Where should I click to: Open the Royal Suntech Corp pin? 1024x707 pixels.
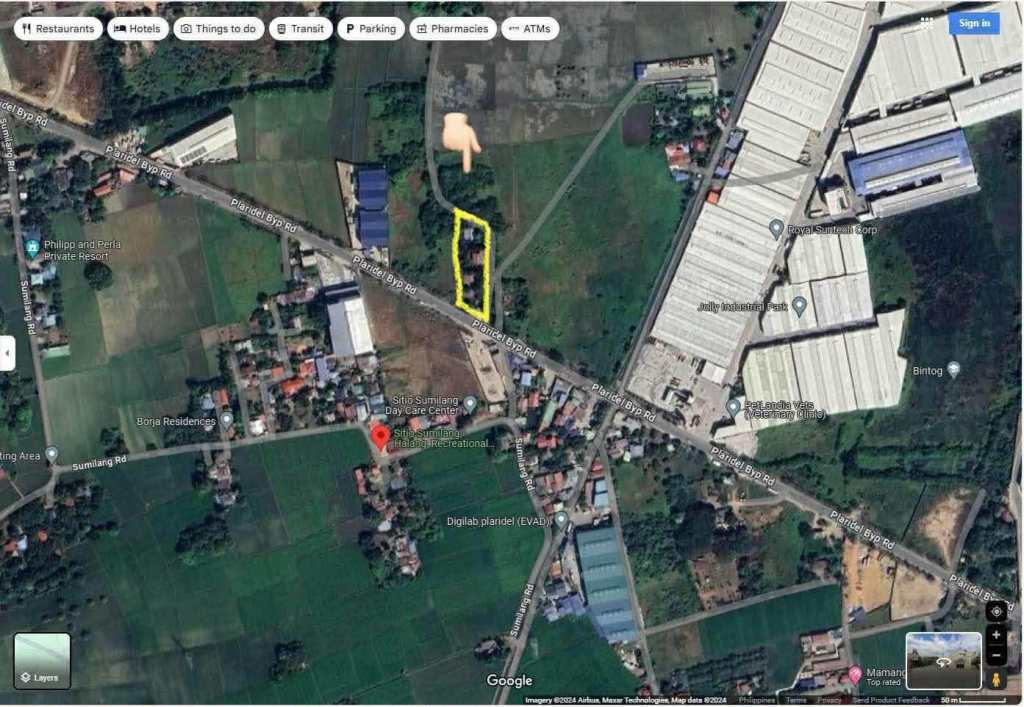[x=776, y=228]
